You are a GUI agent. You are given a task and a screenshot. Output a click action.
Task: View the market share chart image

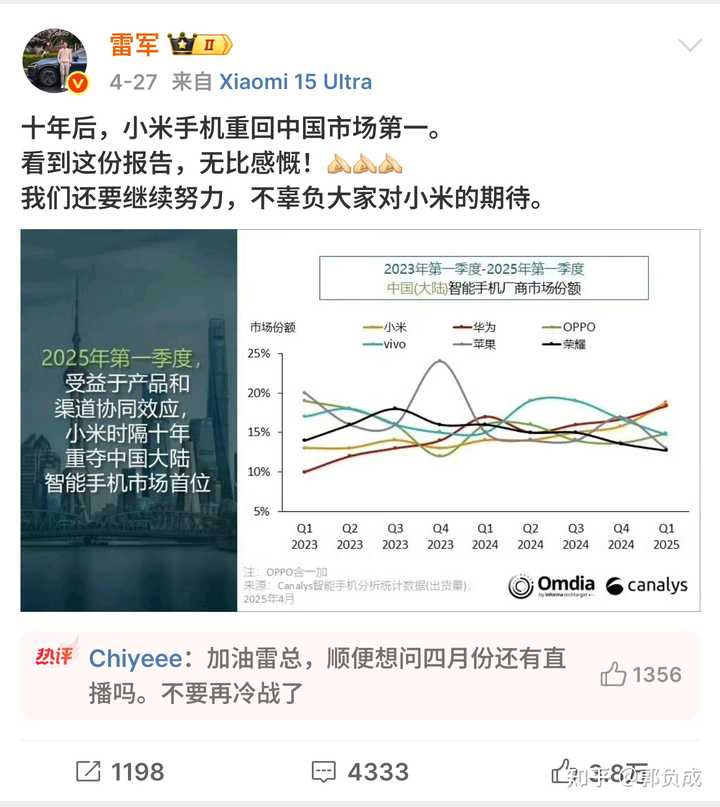click(x=359, y=420)
